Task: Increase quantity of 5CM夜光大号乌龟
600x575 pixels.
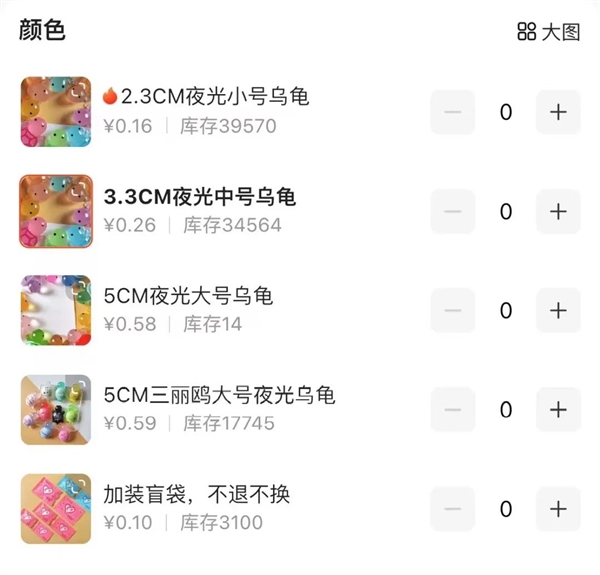Action: click(558, 310)
